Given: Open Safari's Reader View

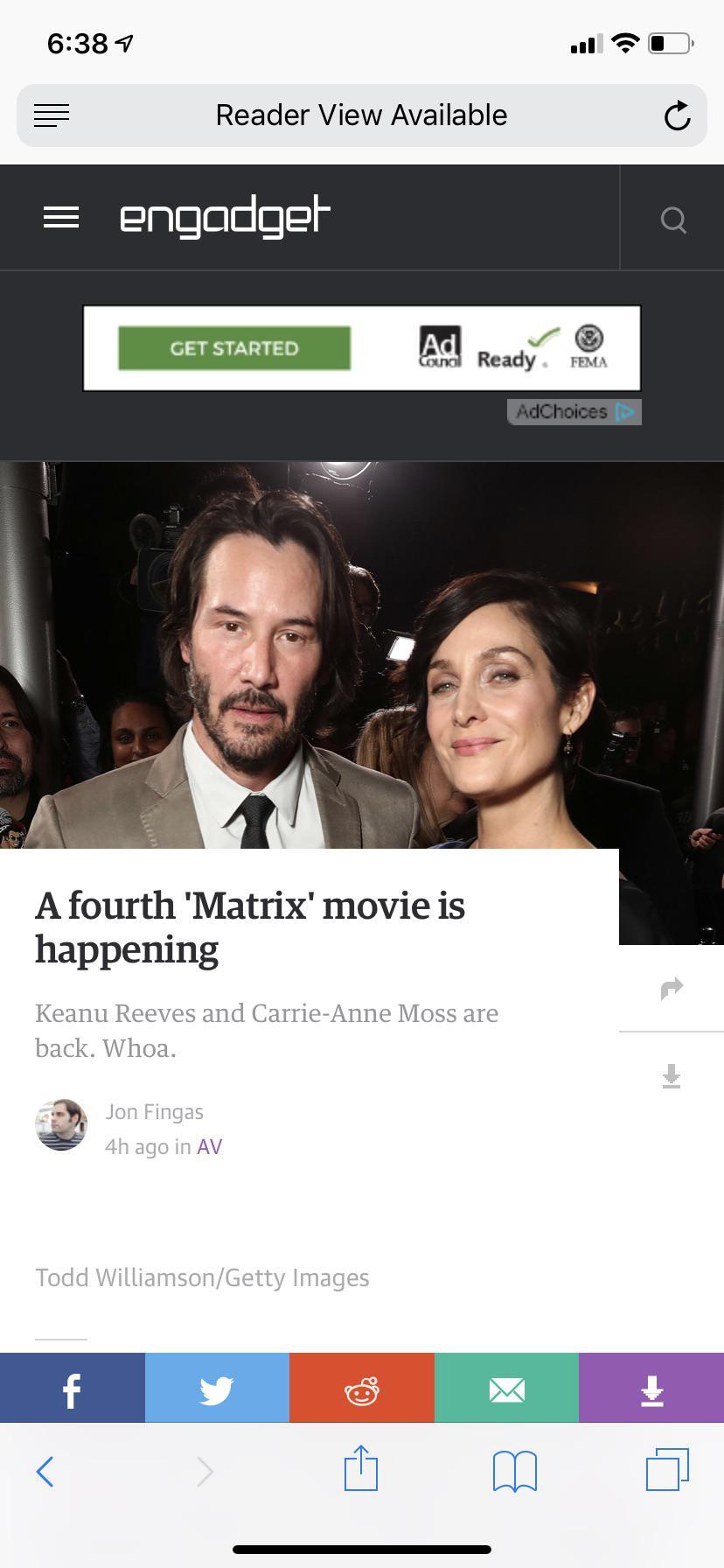Looking at the screenshot, I should click(x=51, y=115).
